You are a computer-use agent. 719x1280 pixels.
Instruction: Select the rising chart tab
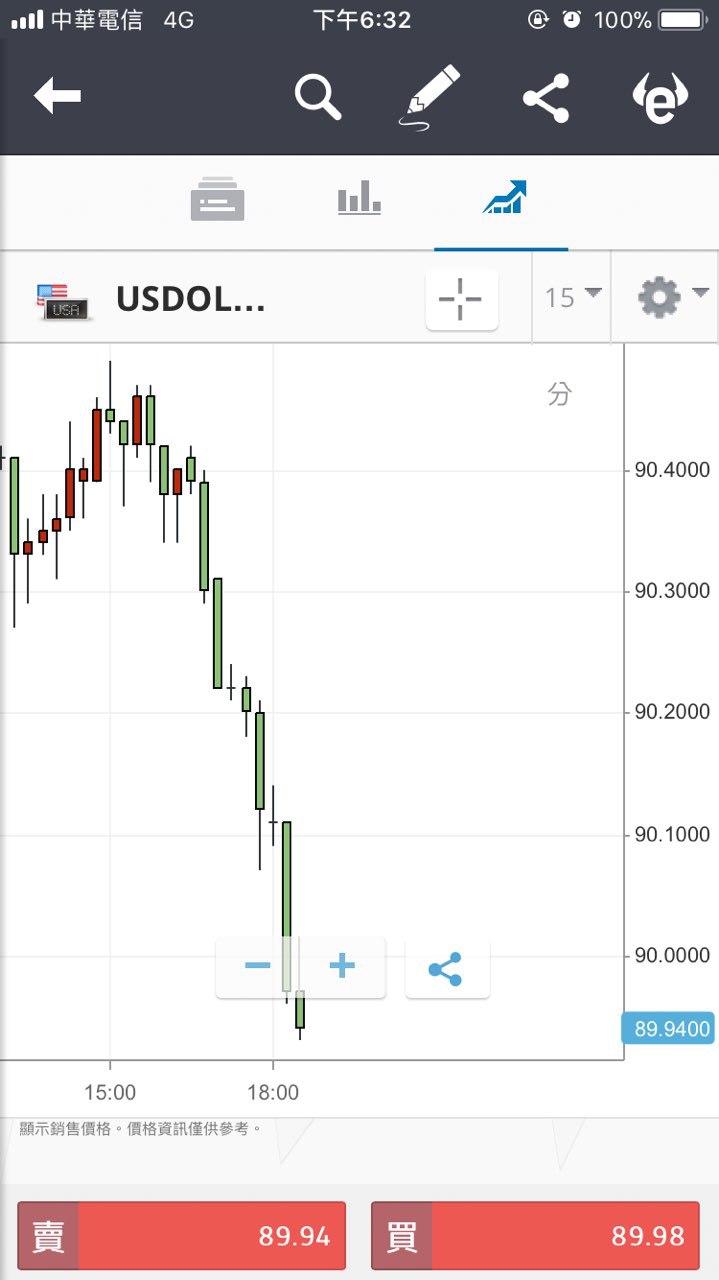[x=503, y=198]
